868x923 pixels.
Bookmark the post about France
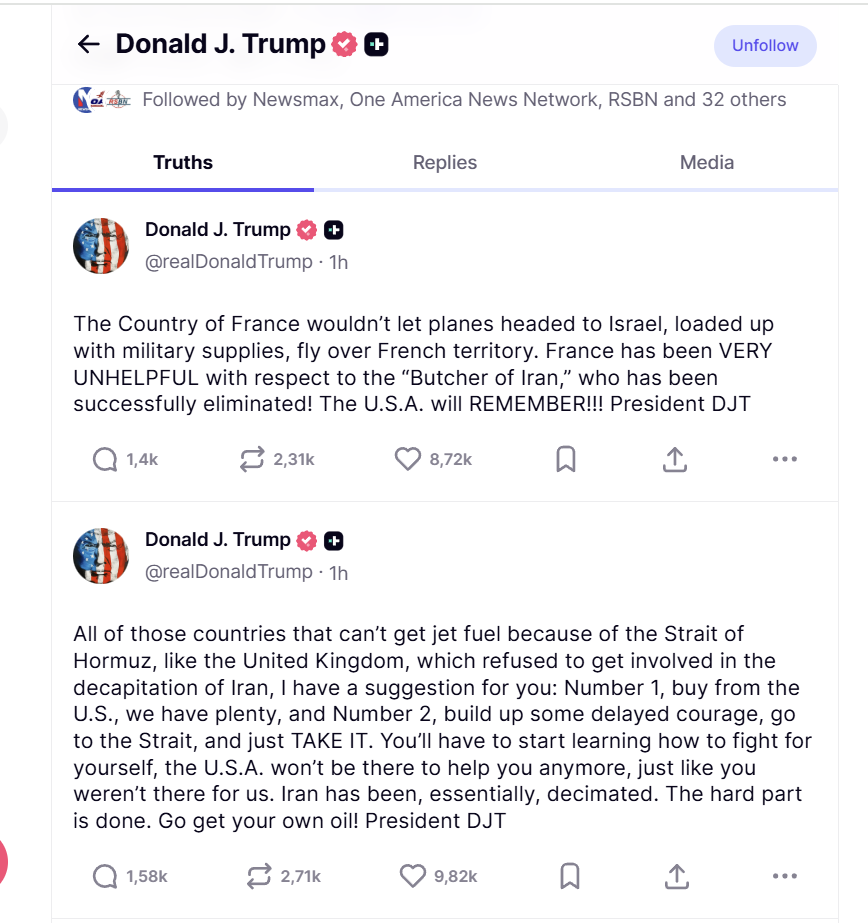click(566, 459)
